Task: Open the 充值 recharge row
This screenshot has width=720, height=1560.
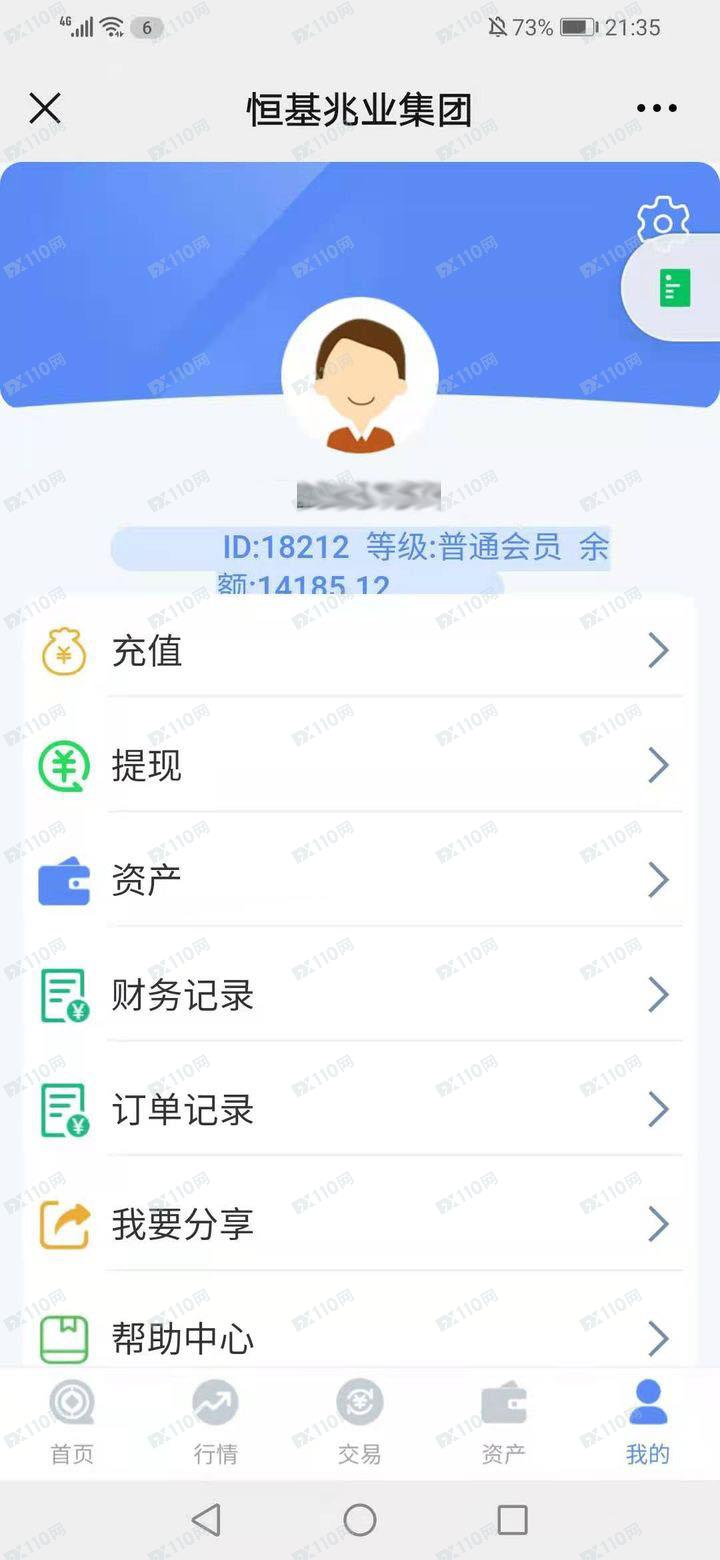Action: tap(360, 651)
